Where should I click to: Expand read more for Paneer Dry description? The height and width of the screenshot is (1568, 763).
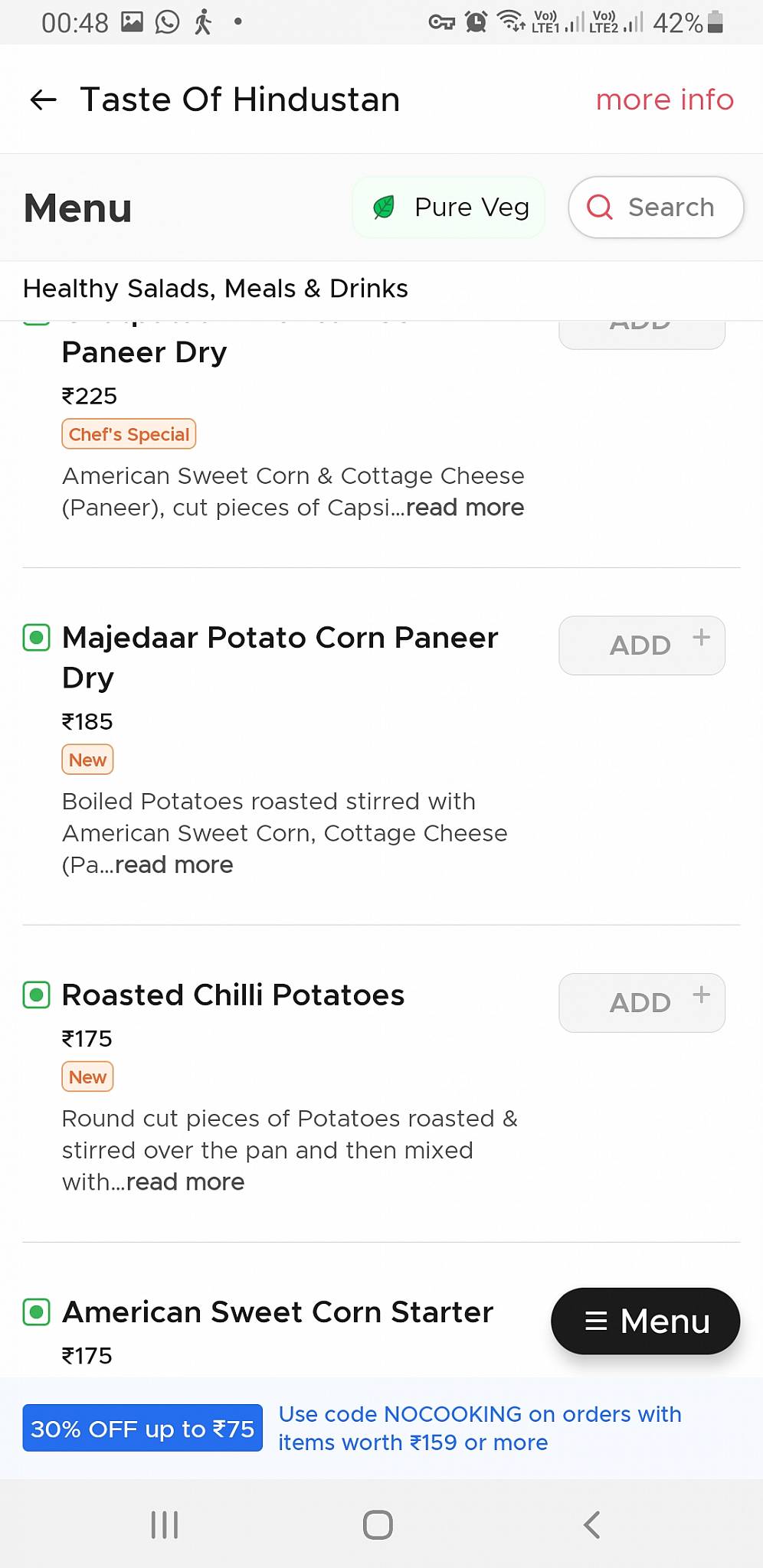[x=465, y=508]
